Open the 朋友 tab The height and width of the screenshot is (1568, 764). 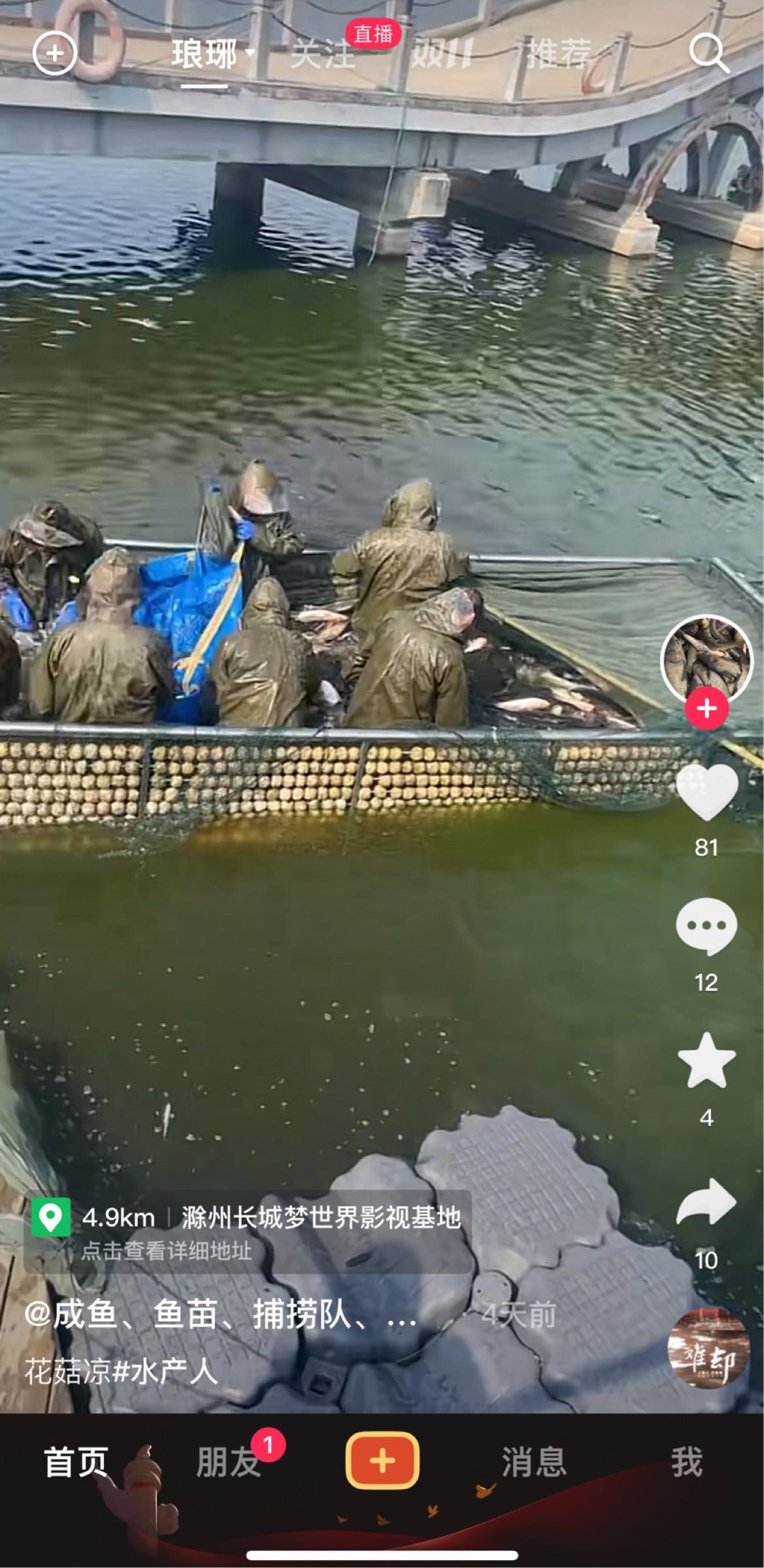click(x=228, y=1462)
